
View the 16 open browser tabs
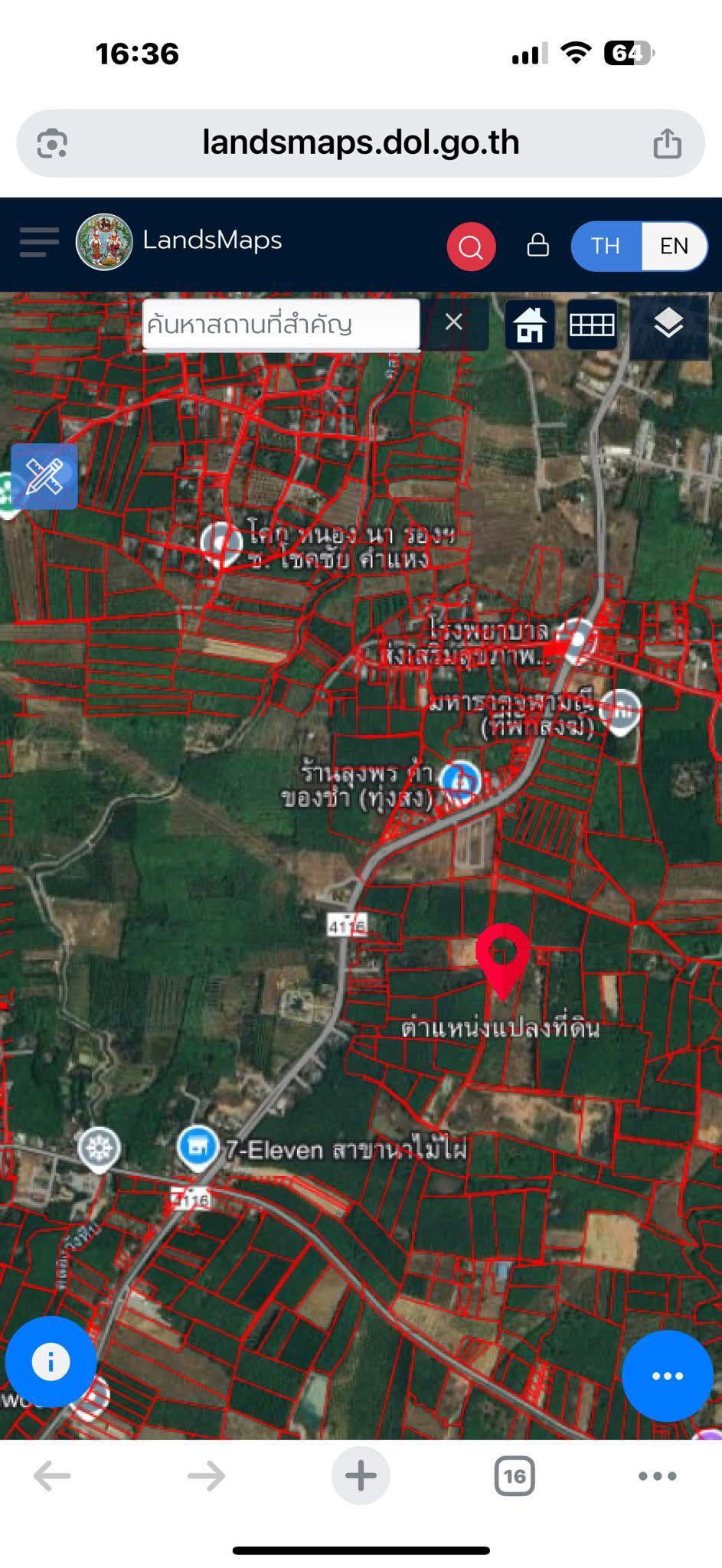point(515,1475)
